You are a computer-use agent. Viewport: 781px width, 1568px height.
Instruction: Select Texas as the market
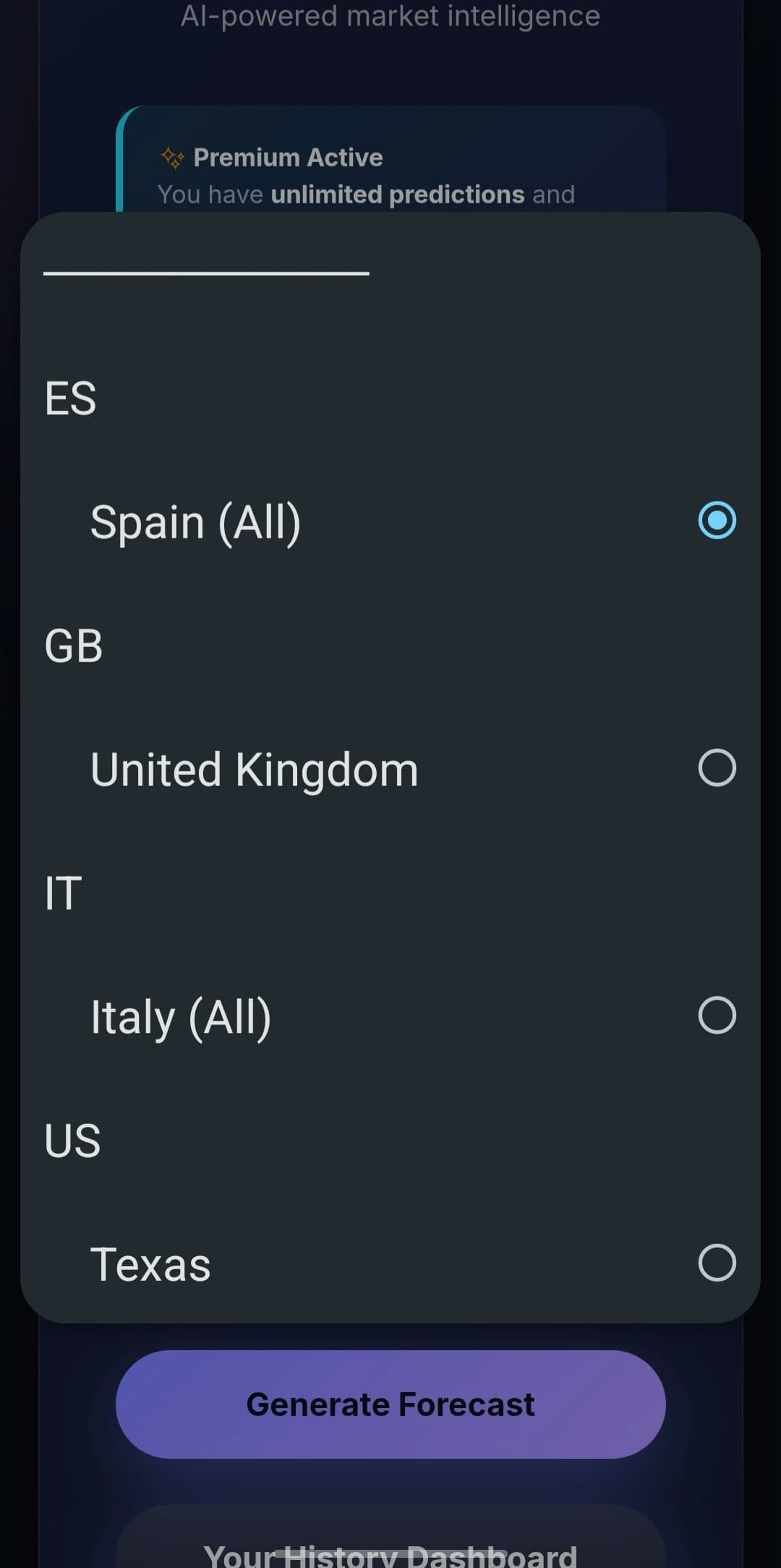click(x=390, y=1263)
